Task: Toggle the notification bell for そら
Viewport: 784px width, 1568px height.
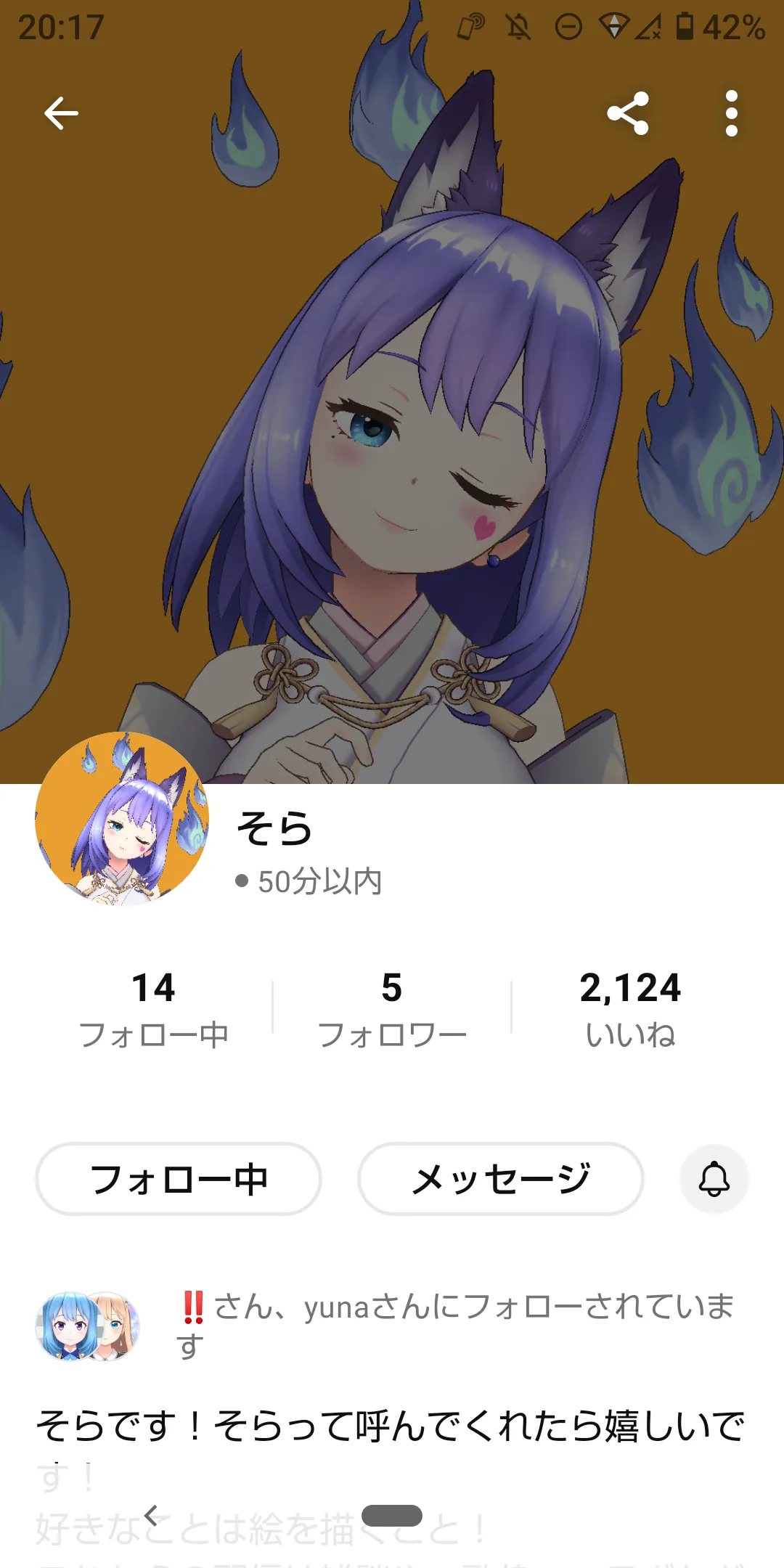Action: tap(714, 1179)
